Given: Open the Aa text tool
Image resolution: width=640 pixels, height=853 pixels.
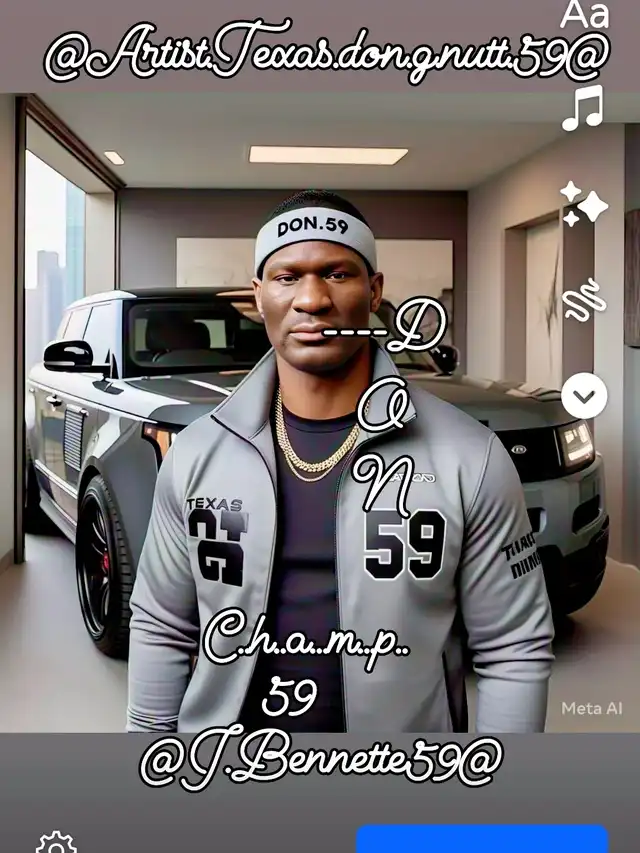Looking at the screenshot, I should (584, 14).
